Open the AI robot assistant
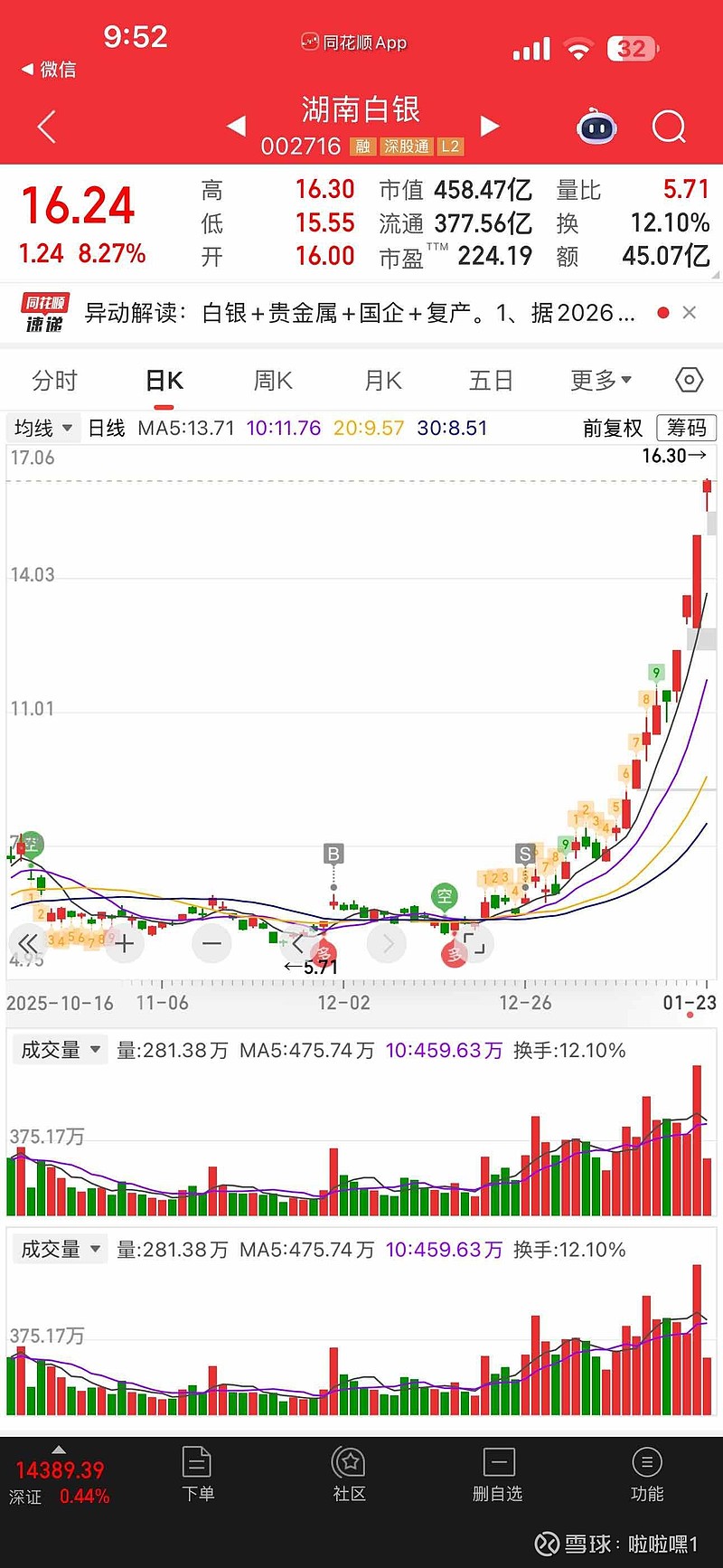This screenshot has width=723, height=1568. pyautogui.click(x=596, y=128)
